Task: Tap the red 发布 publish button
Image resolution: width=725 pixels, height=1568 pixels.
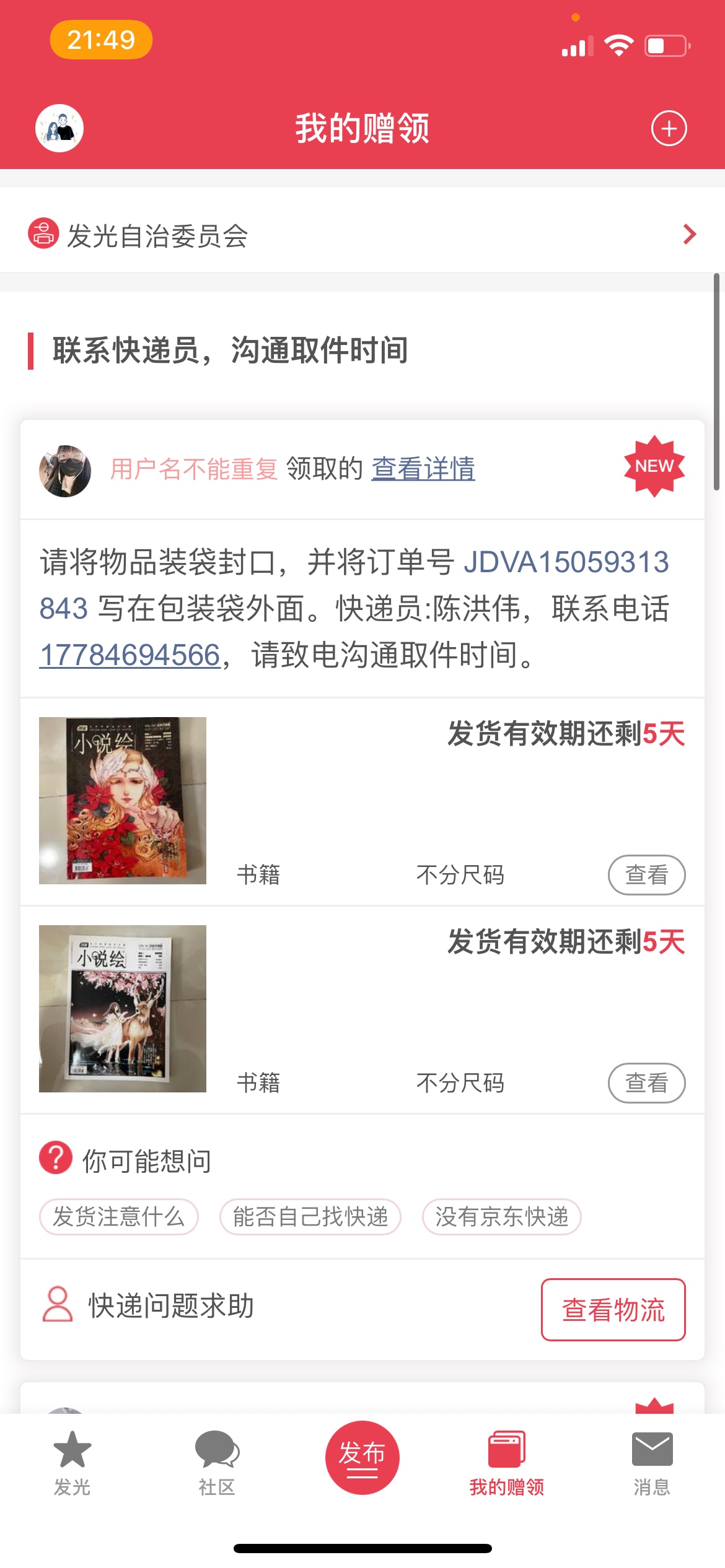Action: click(x=362, y=1457)
